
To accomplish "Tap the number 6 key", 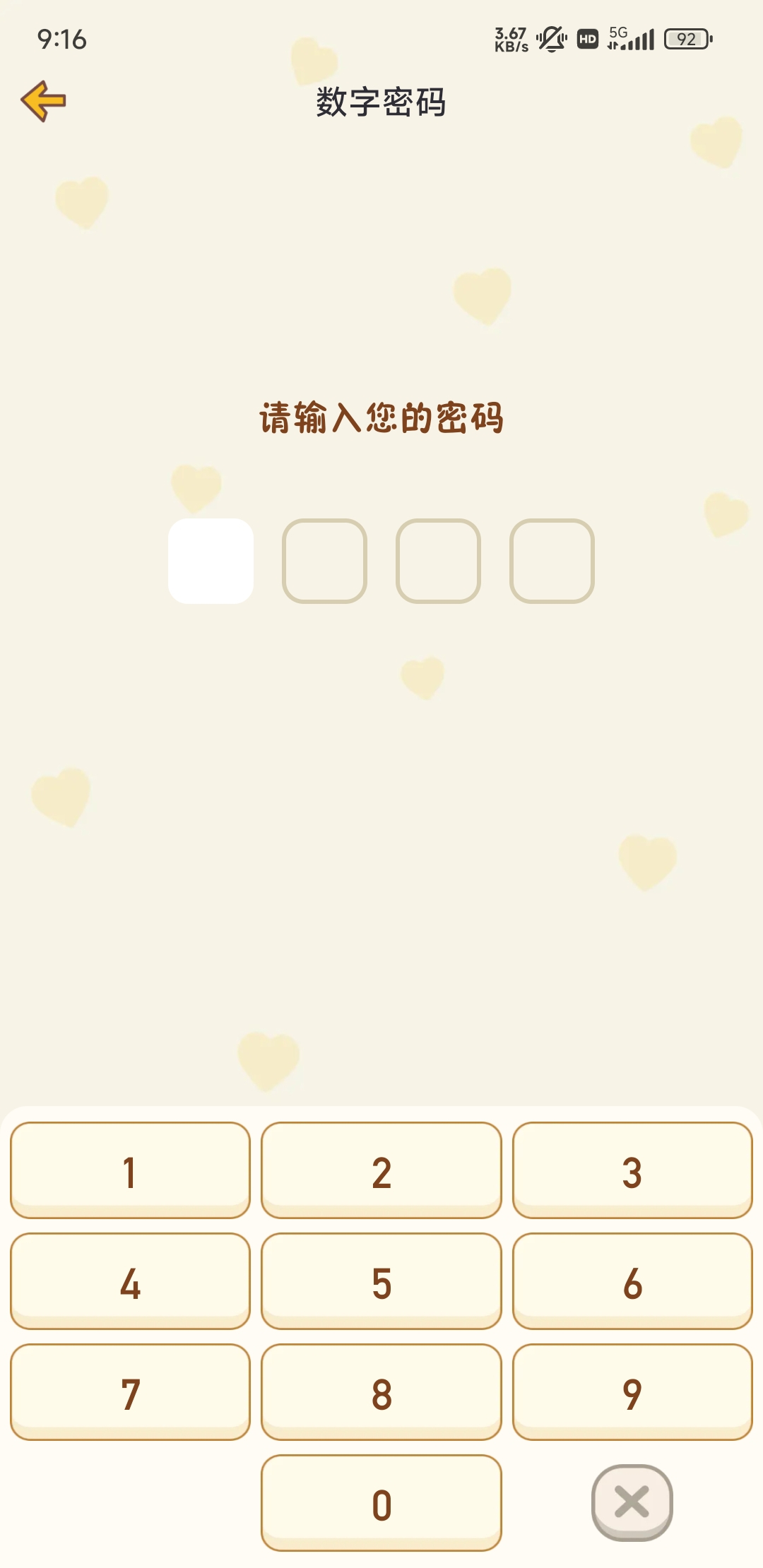I will (x=632, y=1281).
